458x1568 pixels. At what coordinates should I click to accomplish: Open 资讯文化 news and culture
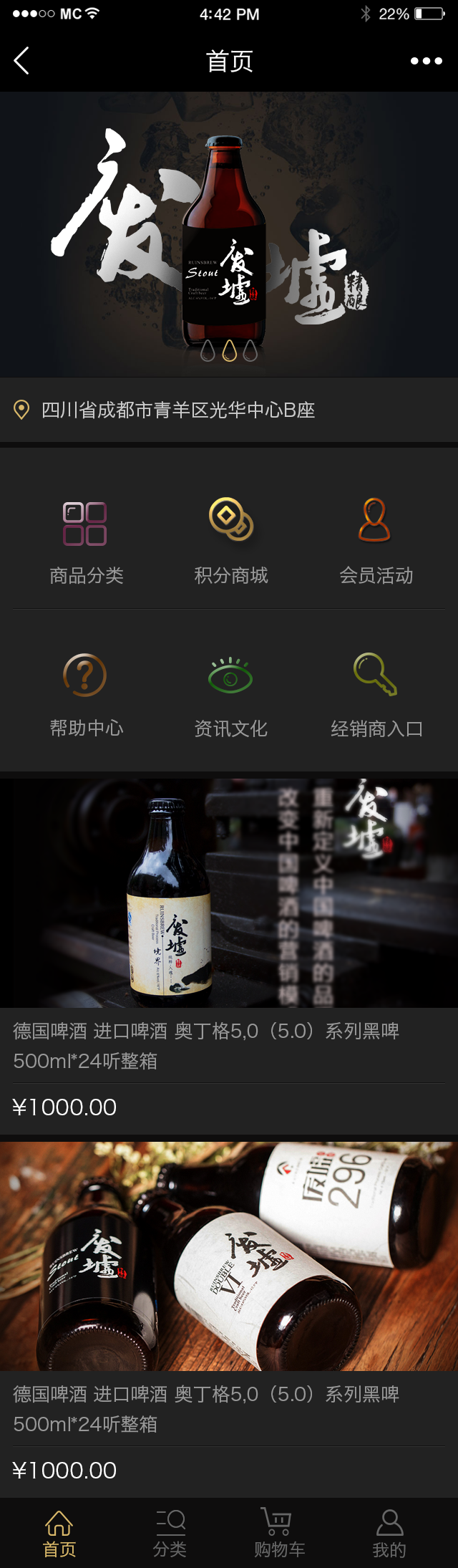point(230,695)
